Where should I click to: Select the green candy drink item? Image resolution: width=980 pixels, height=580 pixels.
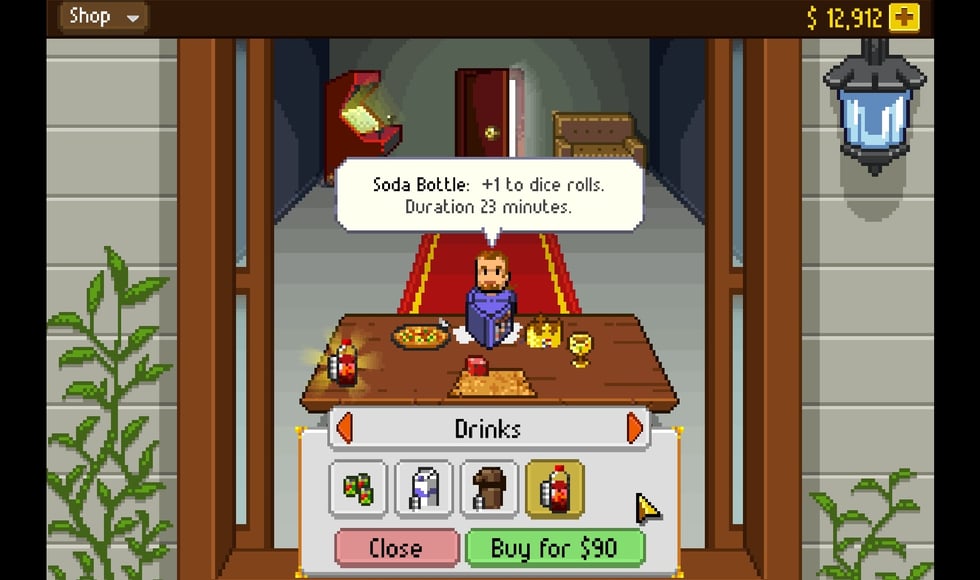pyautogui.click(x=358, y=488)
